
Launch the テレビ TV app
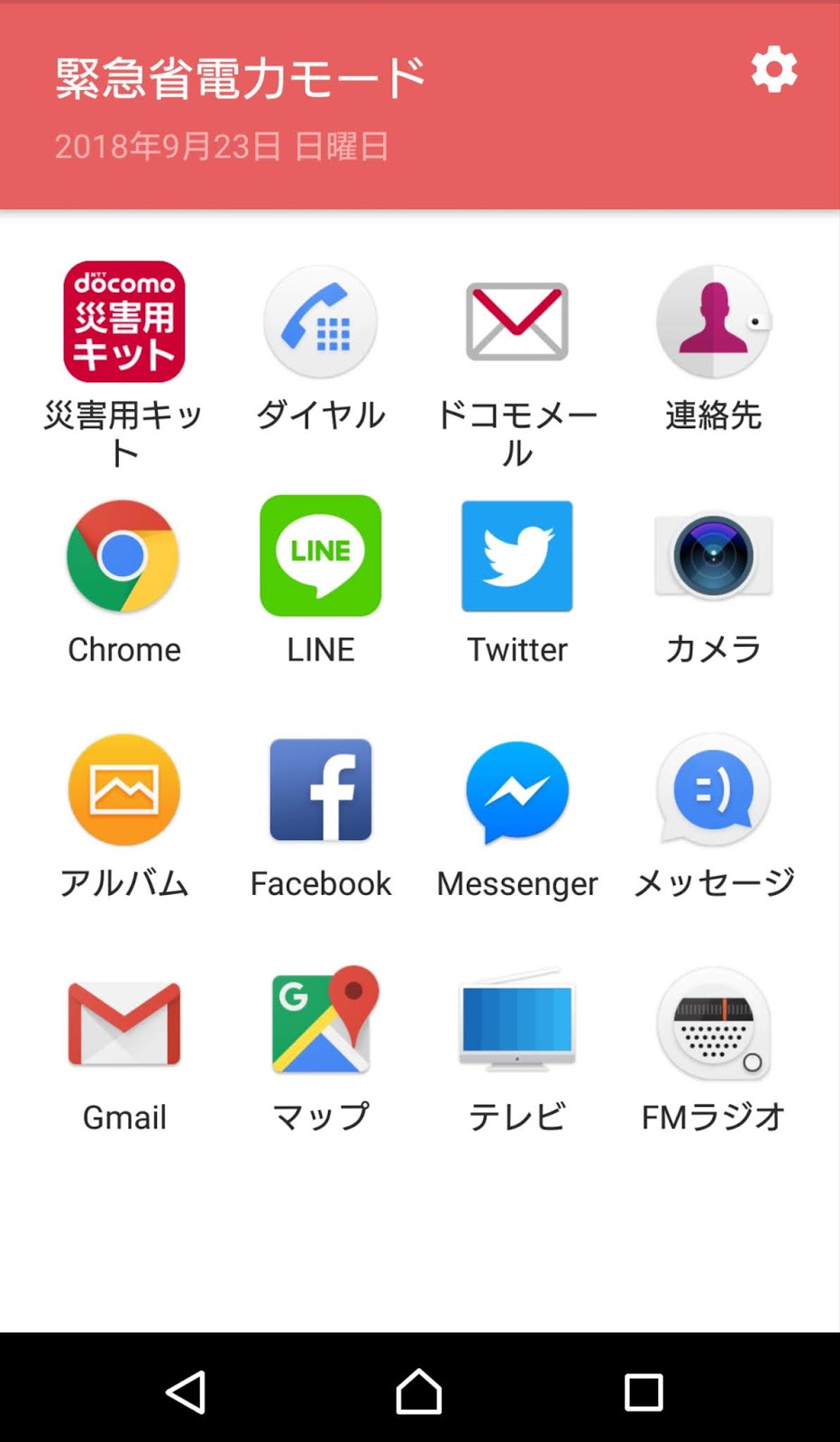pyautogui.click(x=517, y=1022)
